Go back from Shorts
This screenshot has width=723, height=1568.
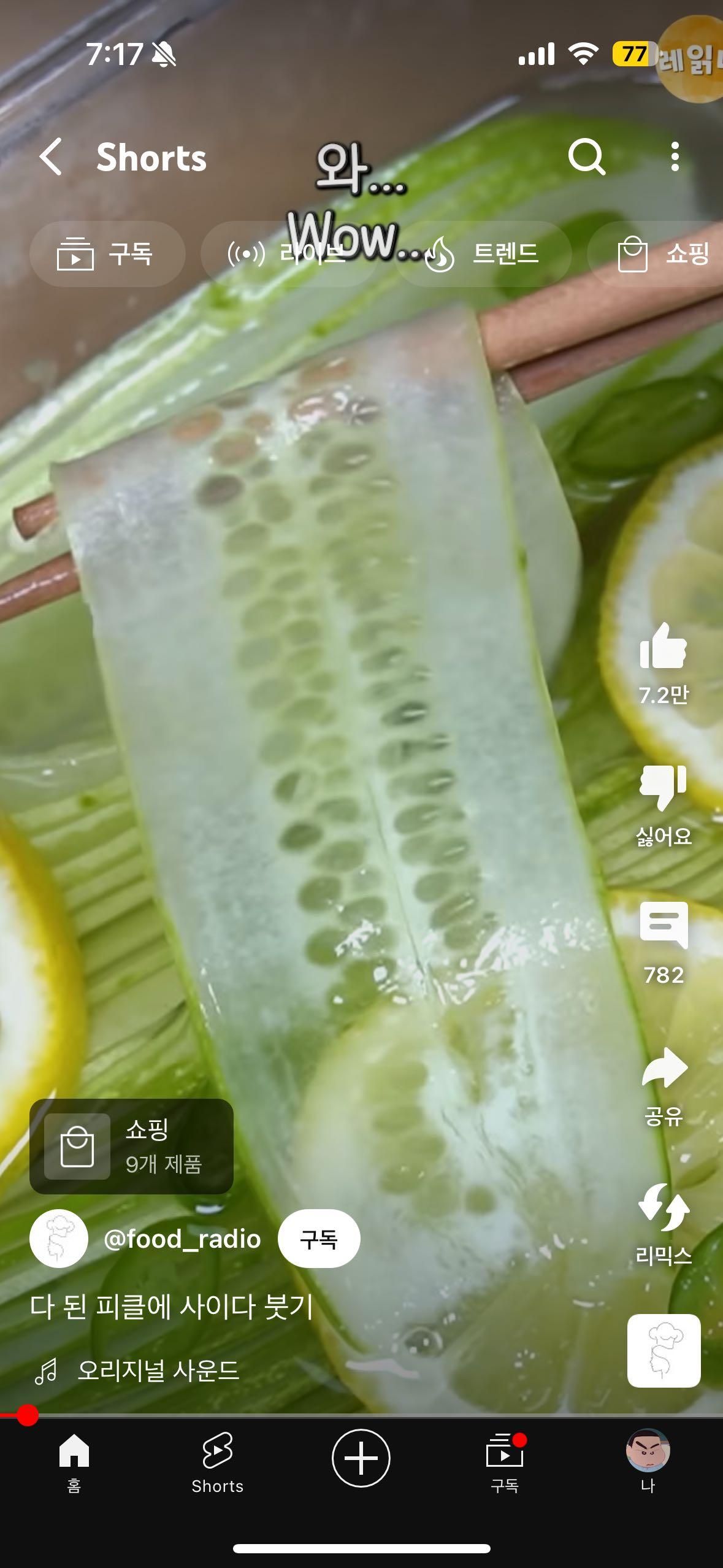(52, 157)
